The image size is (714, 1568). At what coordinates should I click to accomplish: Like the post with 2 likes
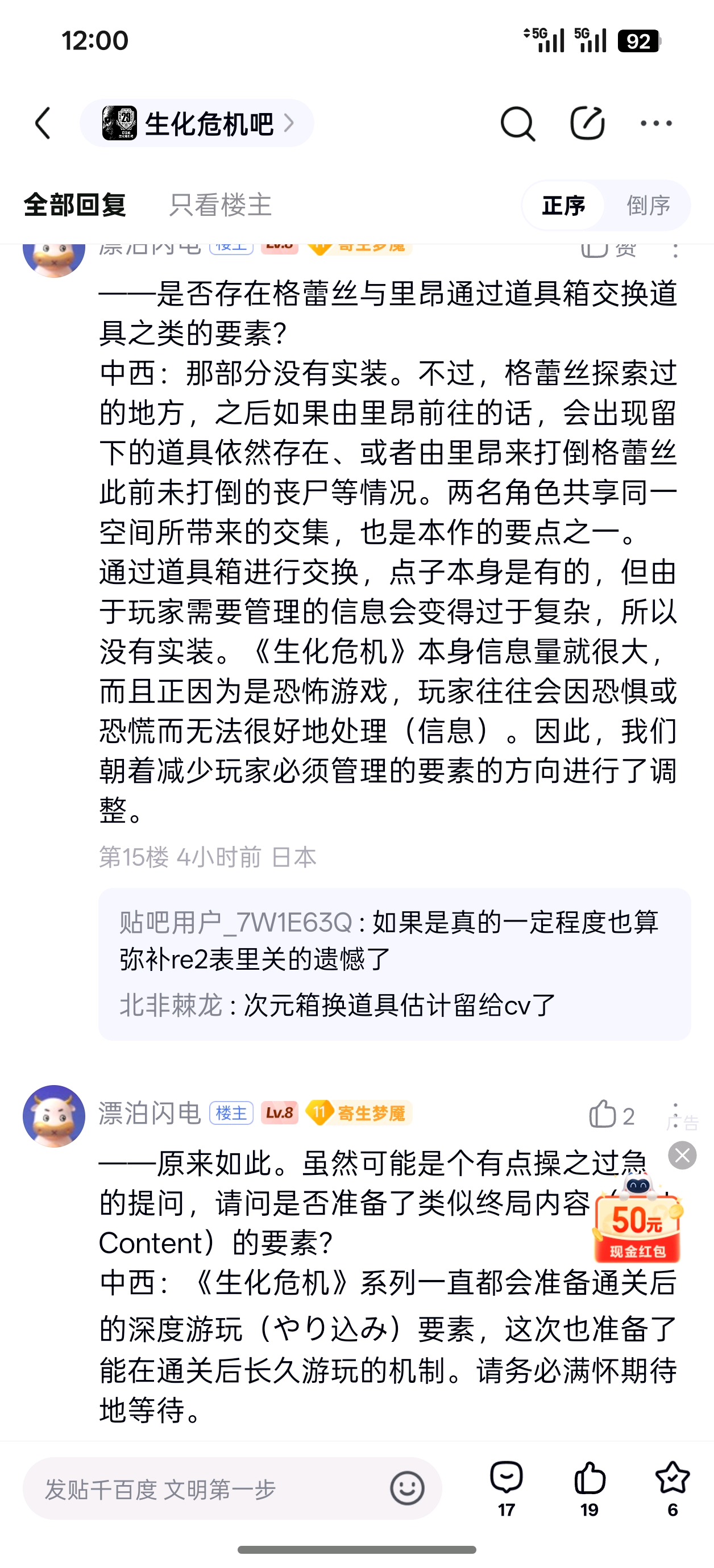603,1115
